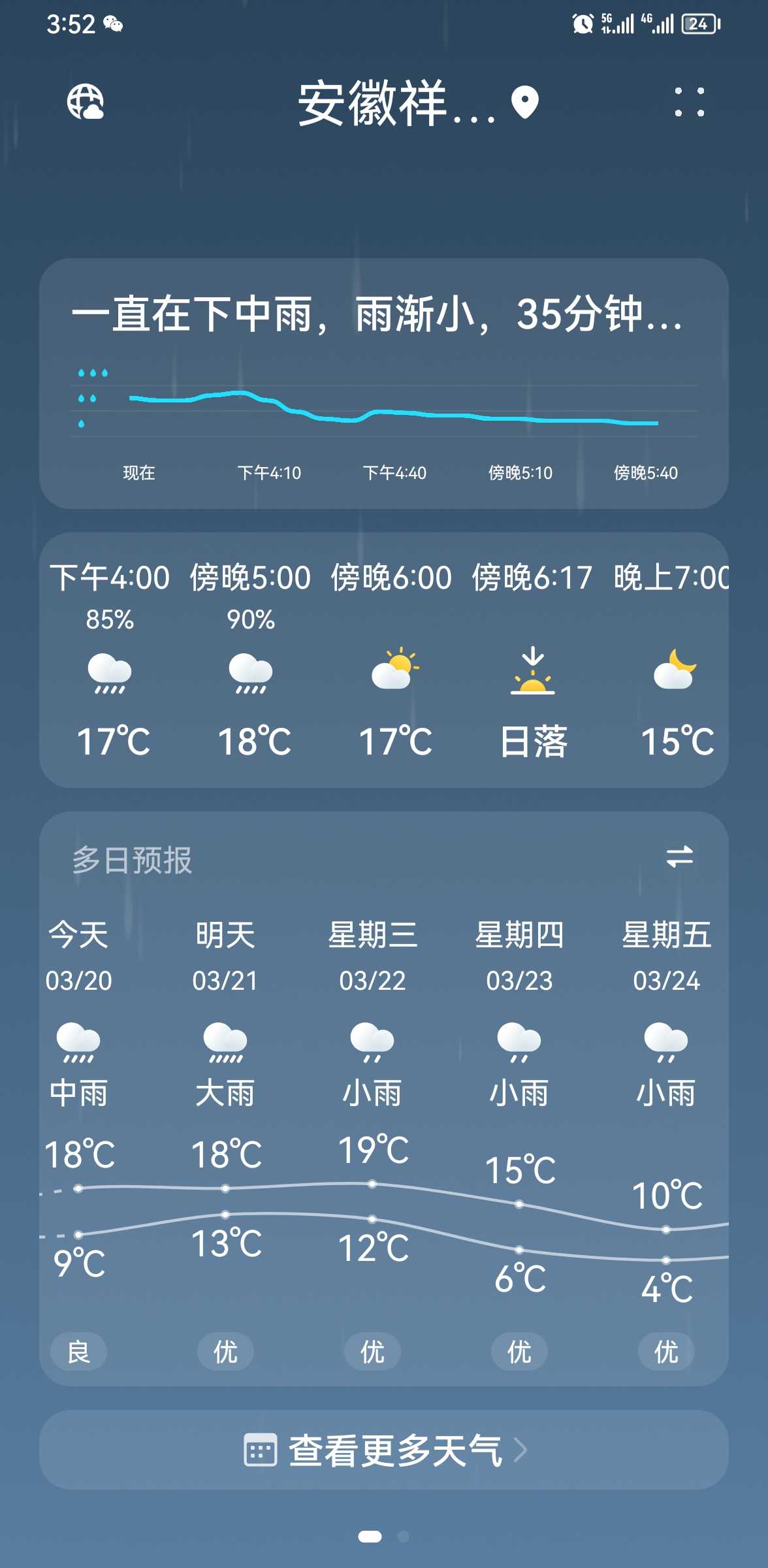
Task: Open the minute-level rain forecast card
Action: tap(384, 384)
